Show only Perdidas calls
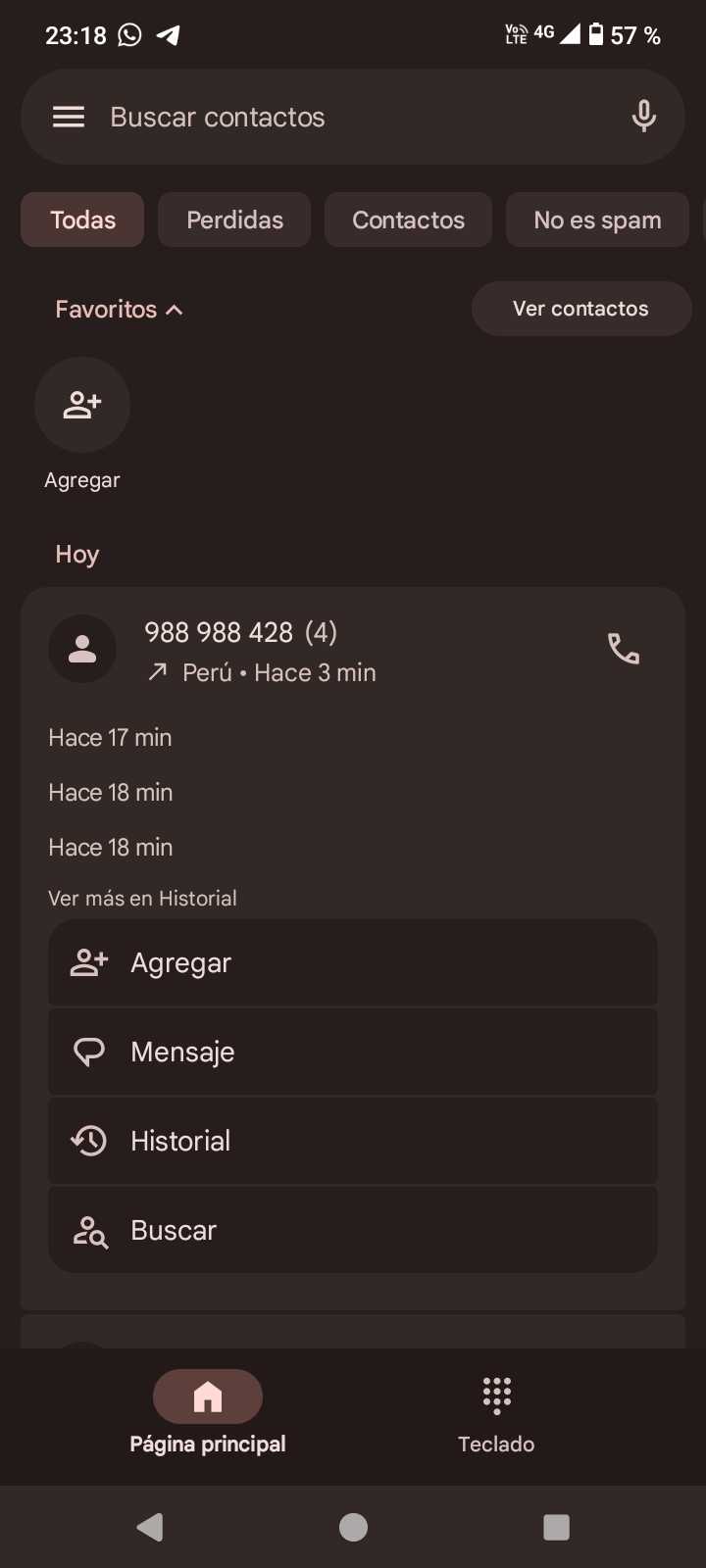The image size is (706, 1568). (x=234, y=220)
